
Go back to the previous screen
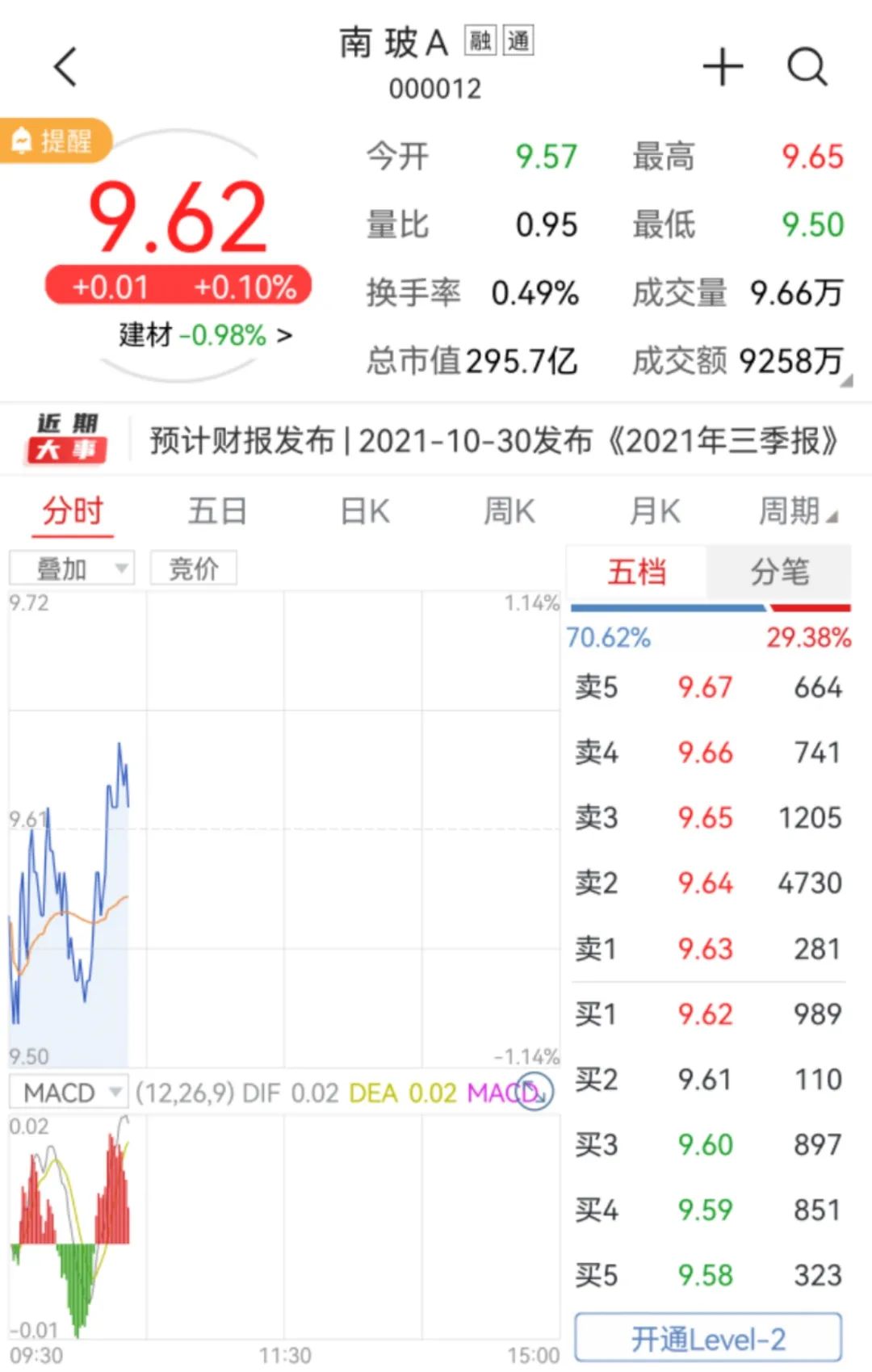(x=65, y=66)
